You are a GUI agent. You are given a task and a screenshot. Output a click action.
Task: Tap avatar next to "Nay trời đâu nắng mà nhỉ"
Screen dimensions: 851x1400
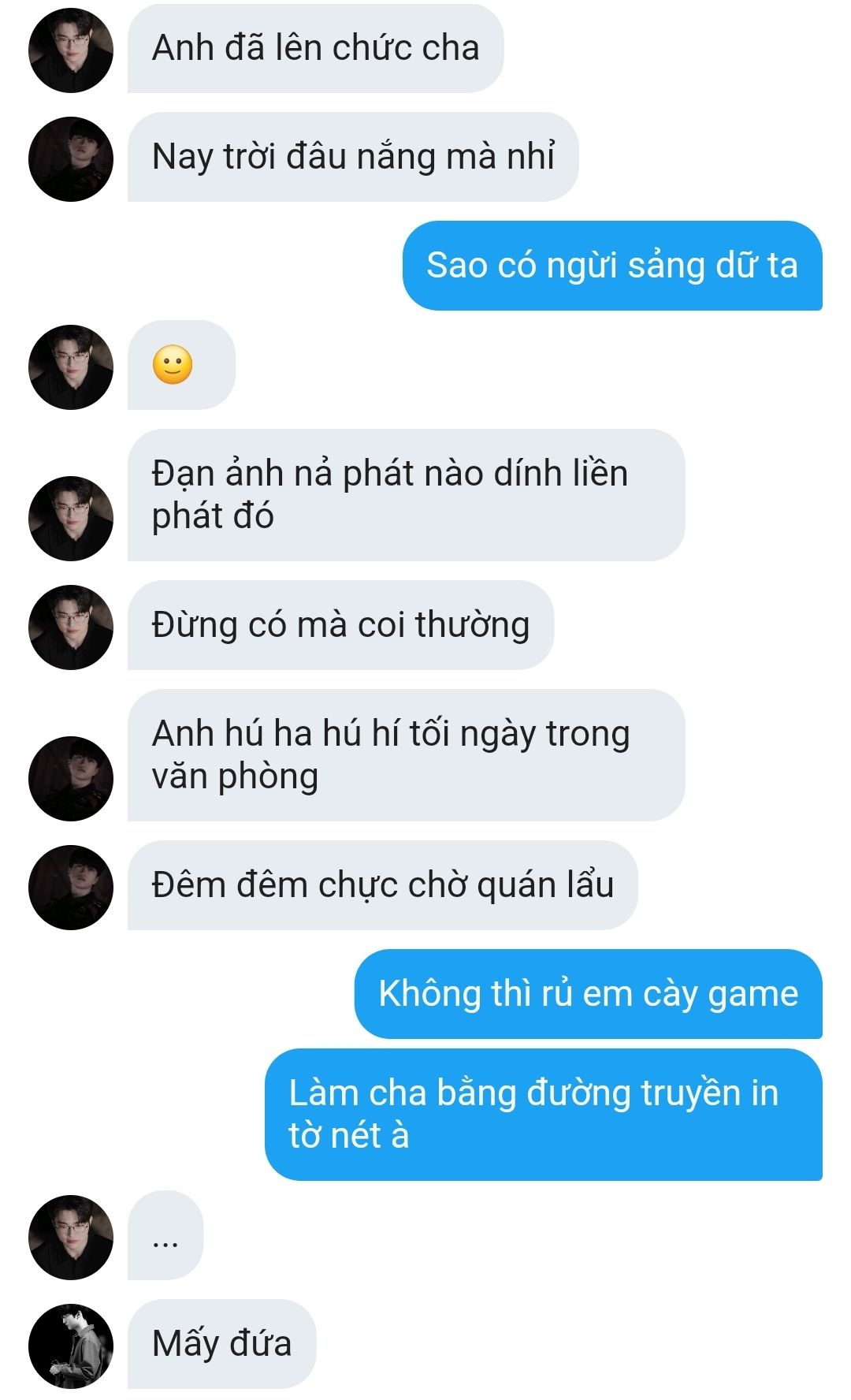[71, 159]
